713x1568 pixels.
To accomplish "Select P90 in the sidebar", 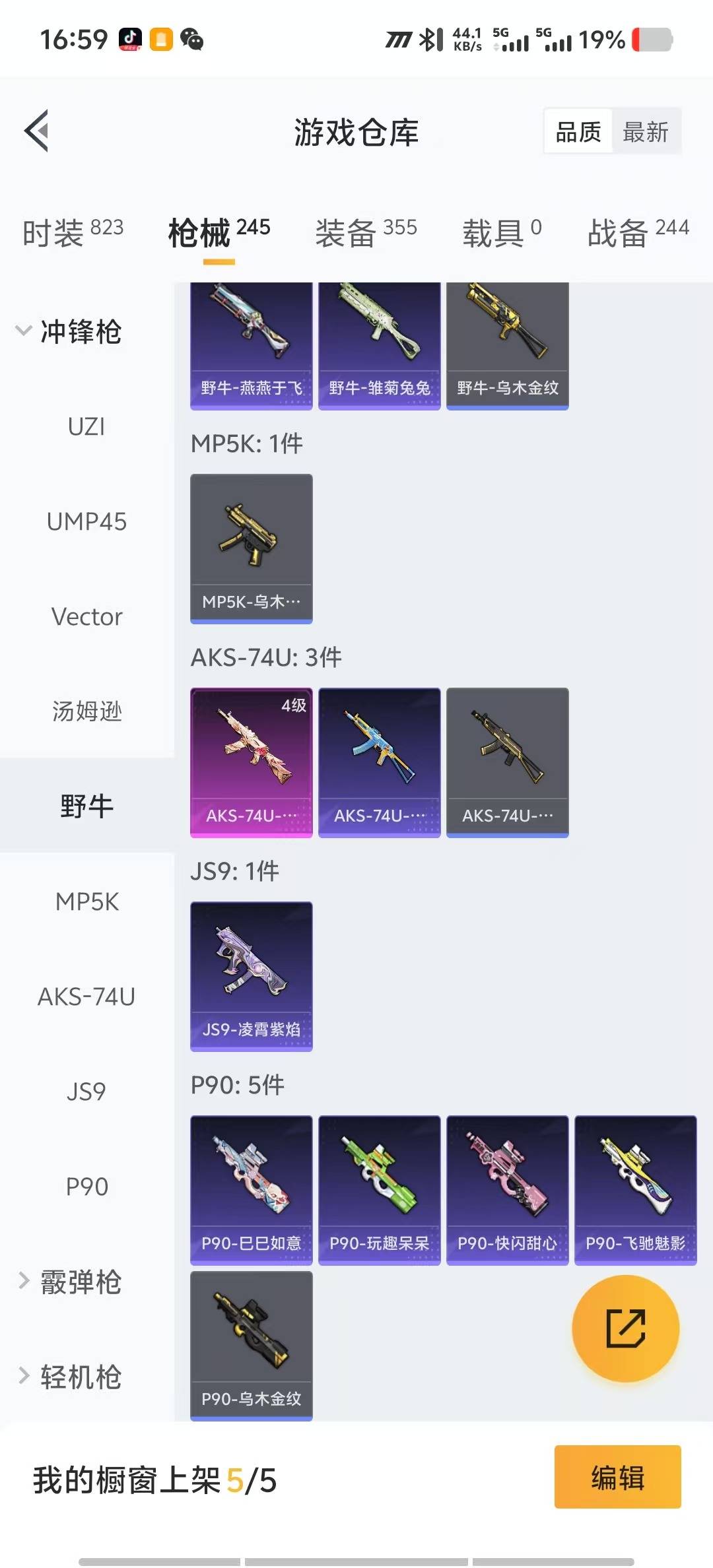I will click(x=86, y=1187).
